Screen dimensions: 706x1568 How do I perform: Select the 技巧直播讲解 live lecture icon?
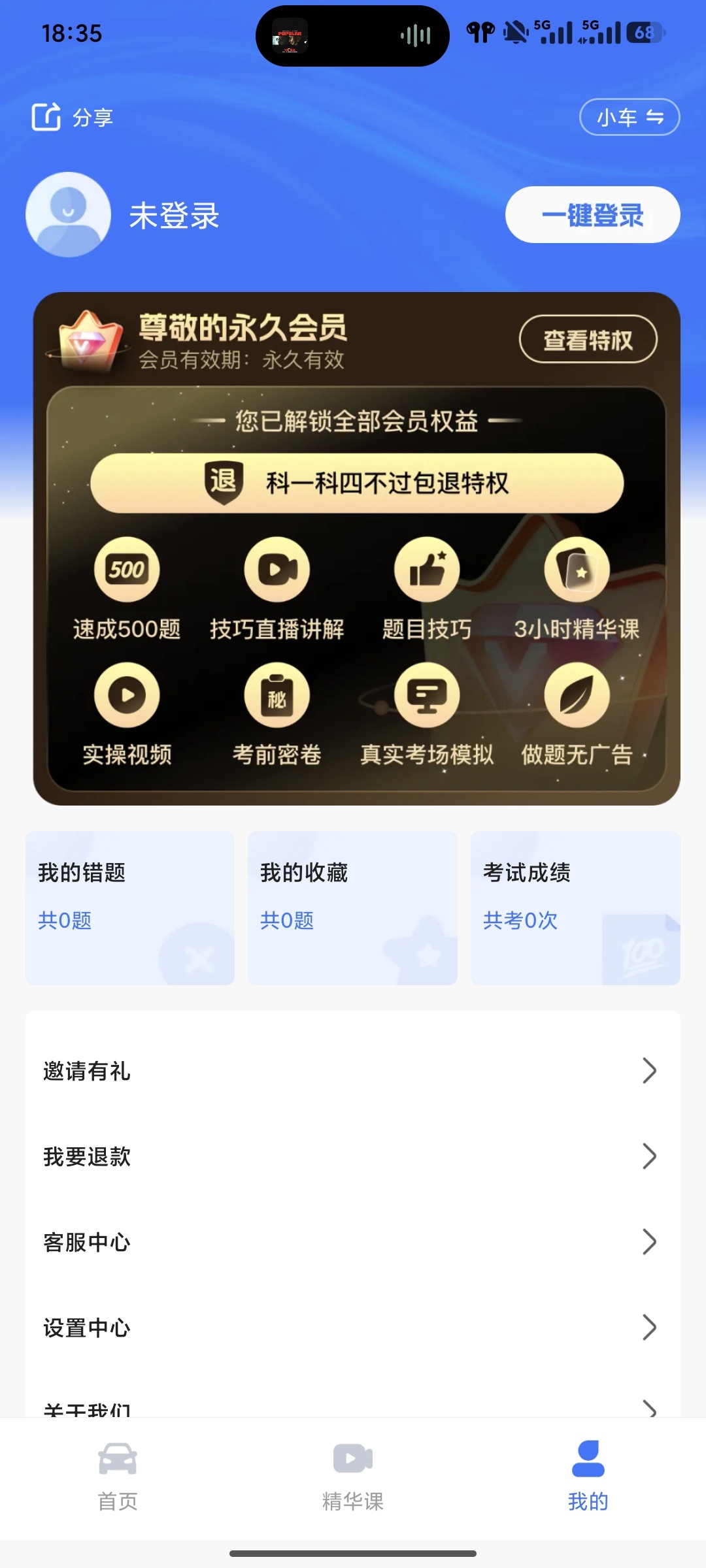(277, 570)
